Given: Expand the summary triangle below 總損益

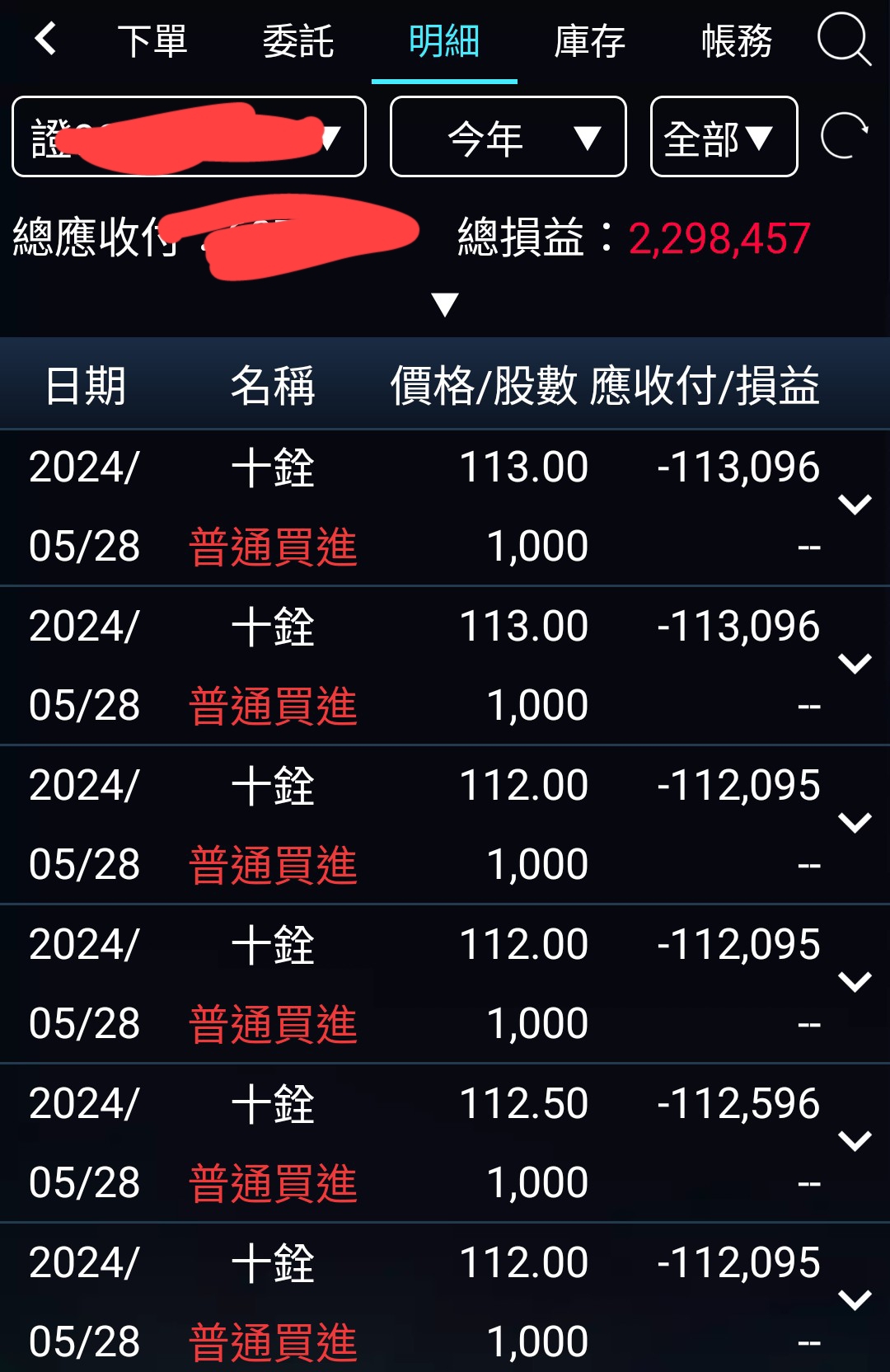Looking at the screenshot, I should [445, 305].
